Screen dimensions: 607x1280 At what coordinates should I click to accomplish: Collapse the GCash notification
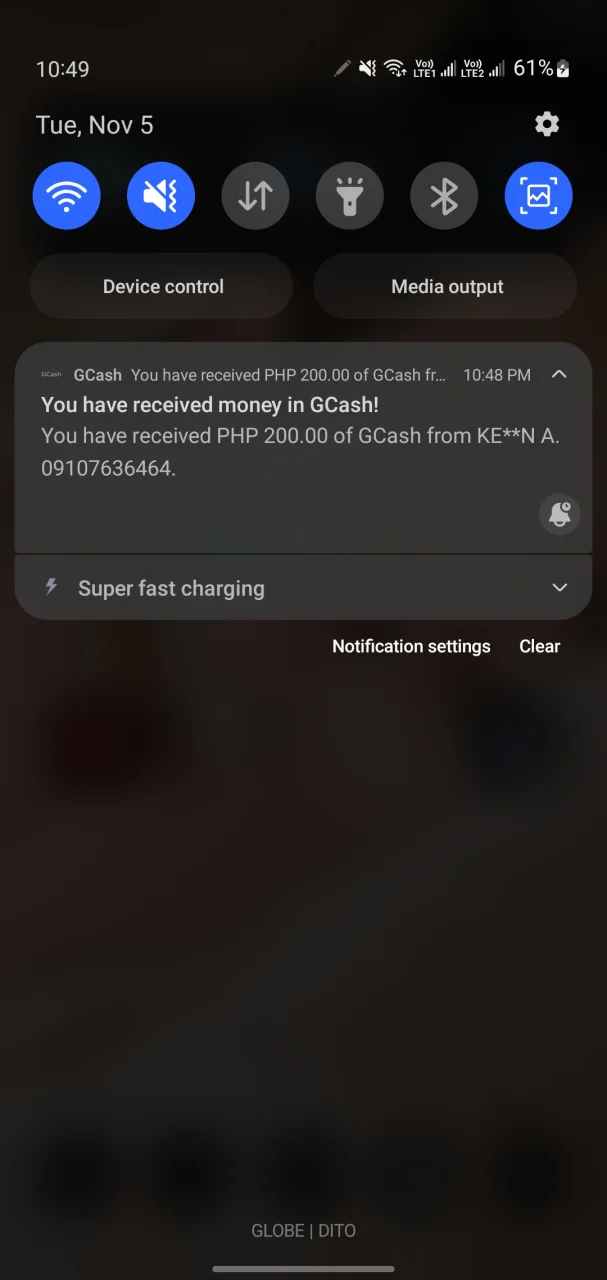[559, 375]
